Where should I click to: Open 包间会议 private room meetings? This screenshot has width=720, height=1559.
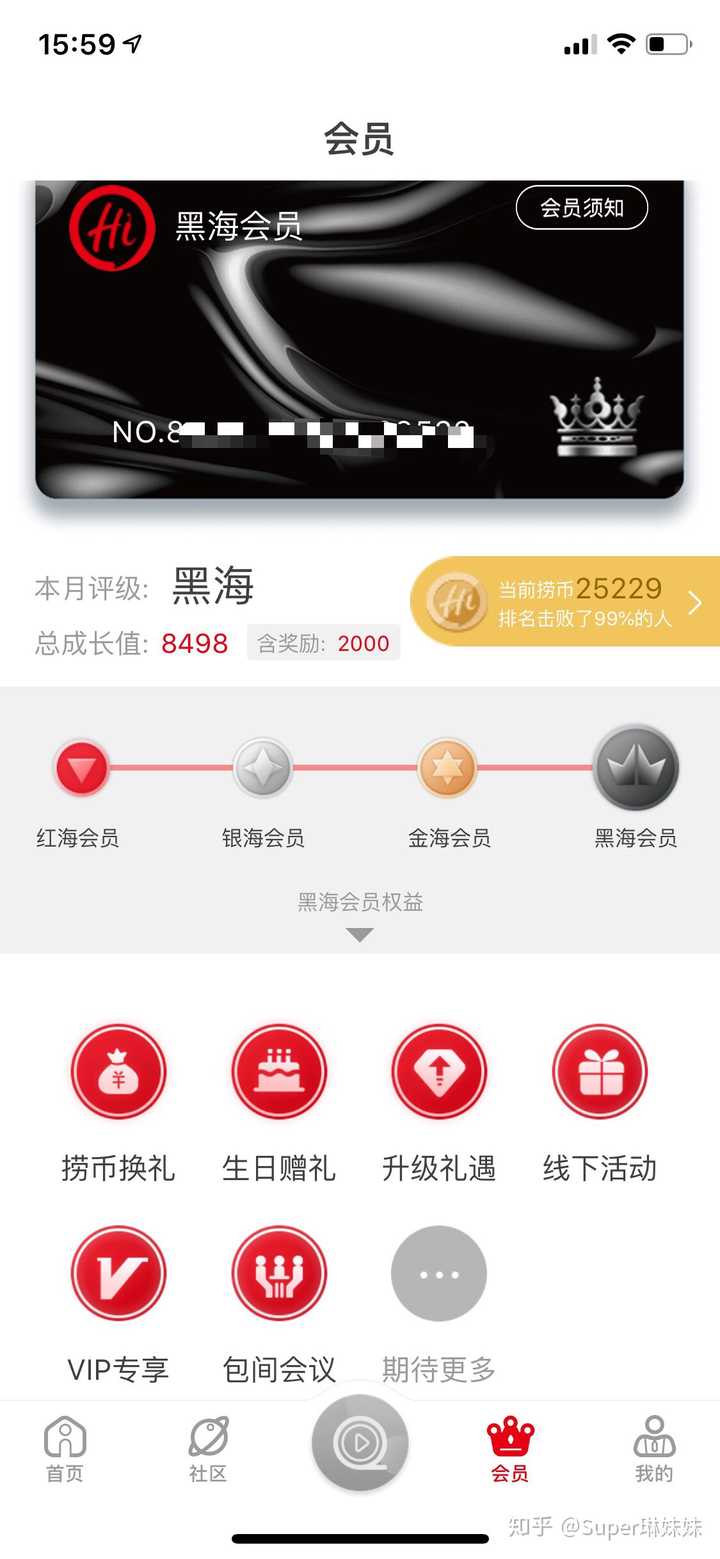[x=279, y=1273]
